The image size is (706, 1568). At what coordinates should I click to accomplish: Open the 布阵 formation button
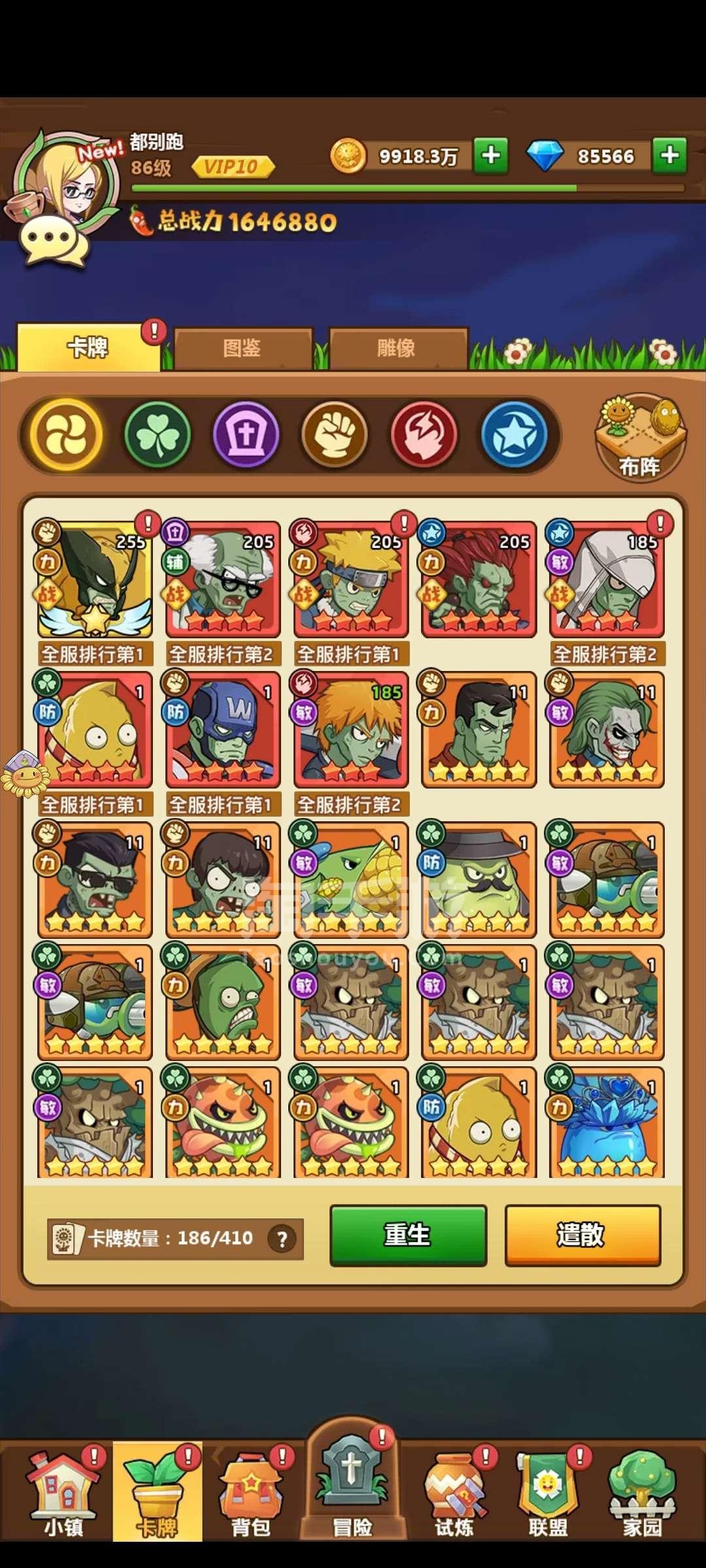(639, 438)
